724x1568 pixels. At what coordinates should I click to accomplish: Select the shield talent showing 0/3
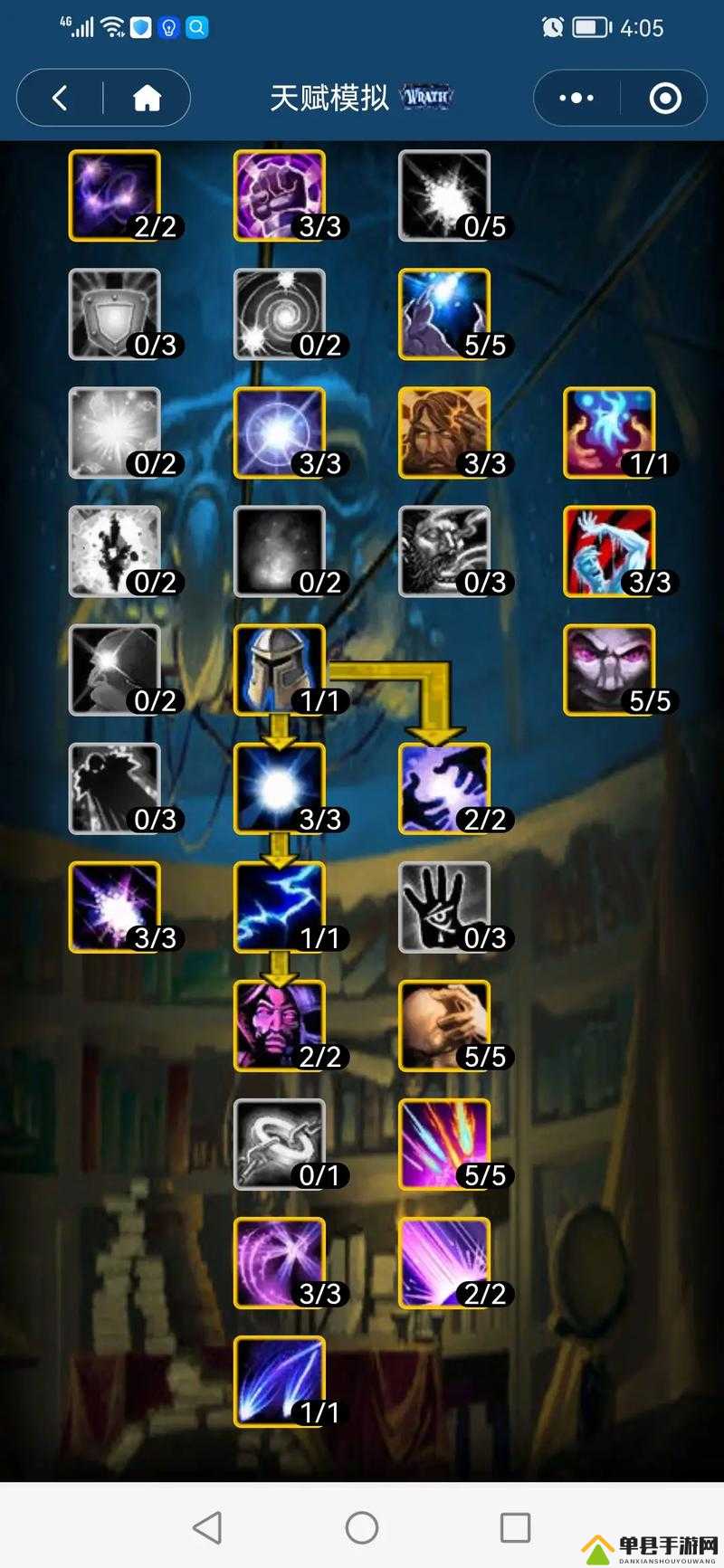click(x=115, y=314)
